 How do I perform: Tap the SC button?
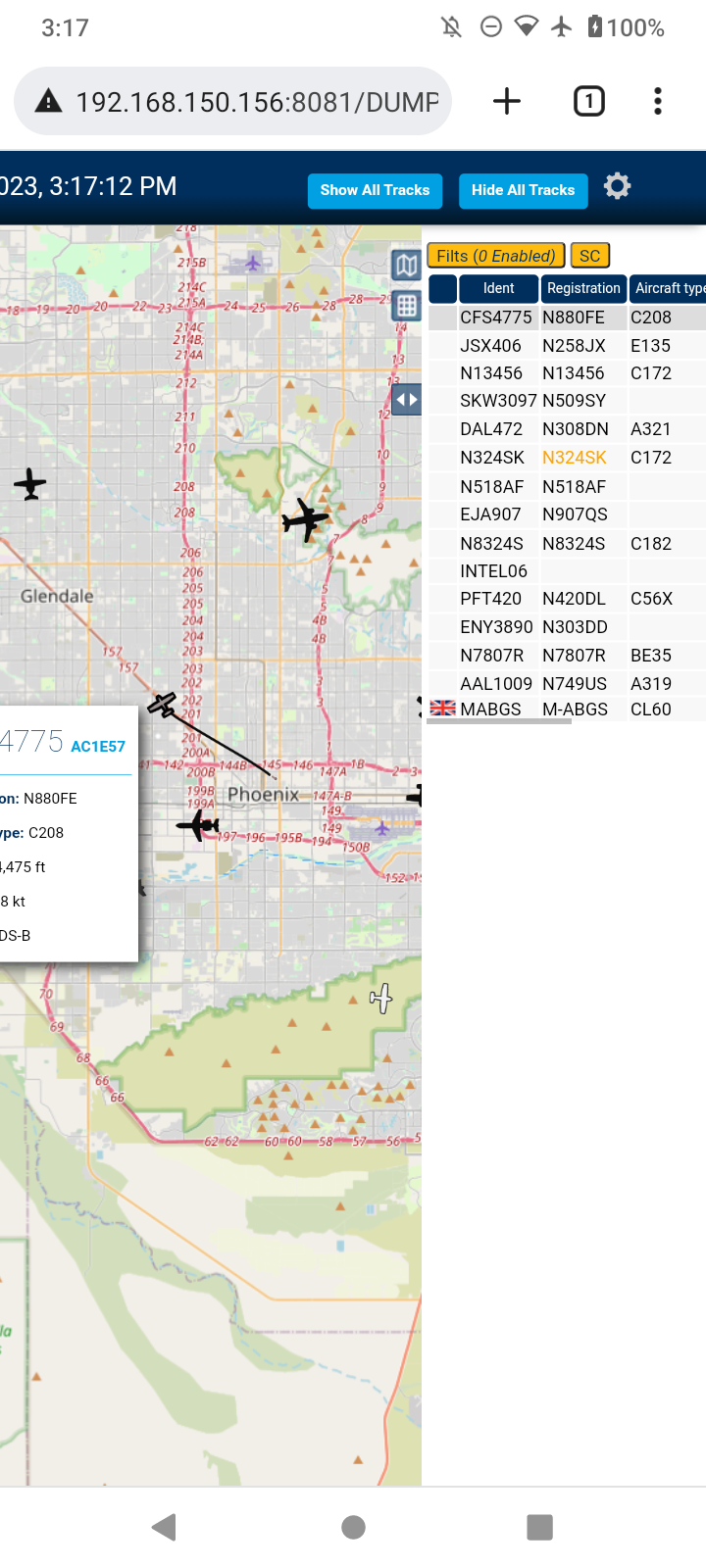(589, 256)
